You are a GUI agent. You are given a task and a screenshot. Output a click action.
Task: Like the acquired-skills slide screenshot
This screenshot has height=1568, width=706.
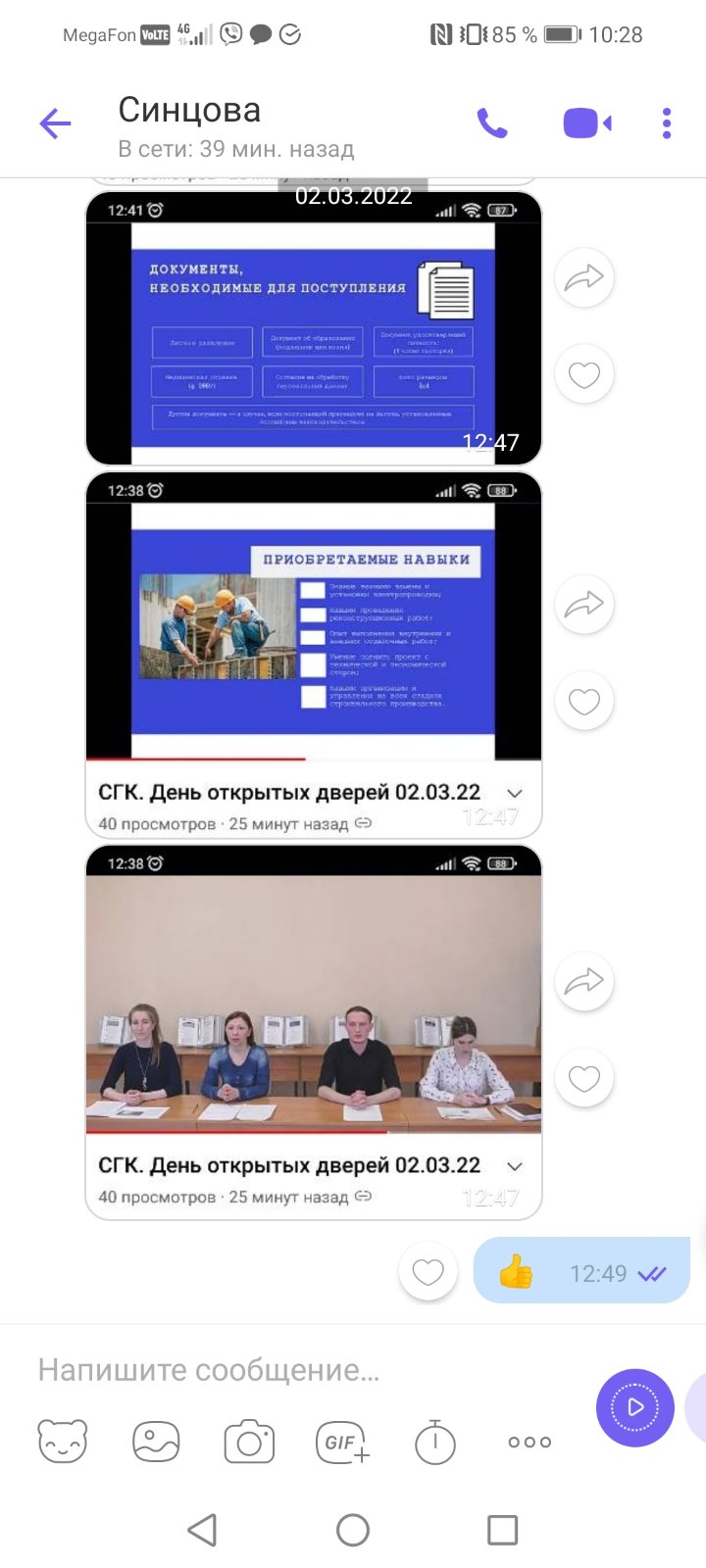pos(584,702)
